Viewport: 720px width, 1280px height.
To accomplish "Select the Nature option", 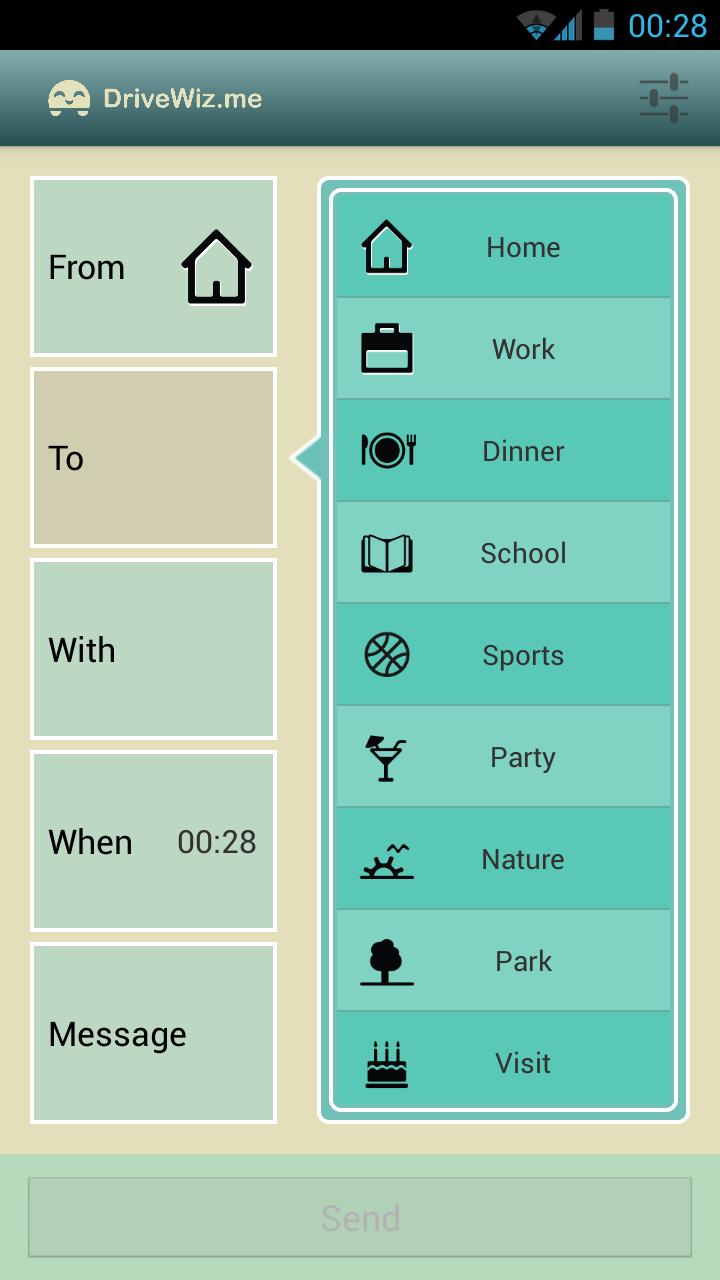I will point(503,859).
